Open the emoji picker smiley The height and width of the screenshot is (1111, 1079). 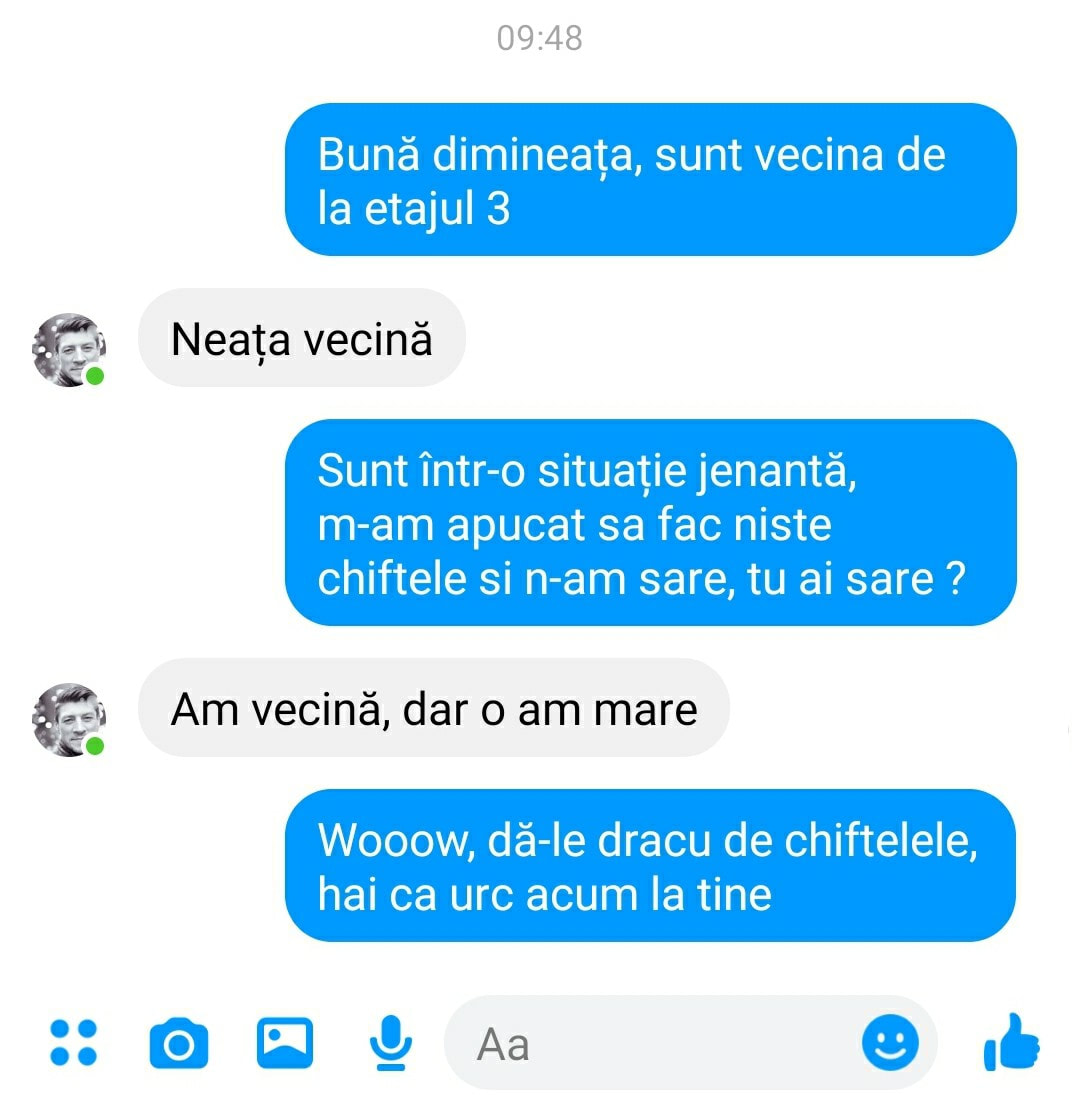point(889,1043)
